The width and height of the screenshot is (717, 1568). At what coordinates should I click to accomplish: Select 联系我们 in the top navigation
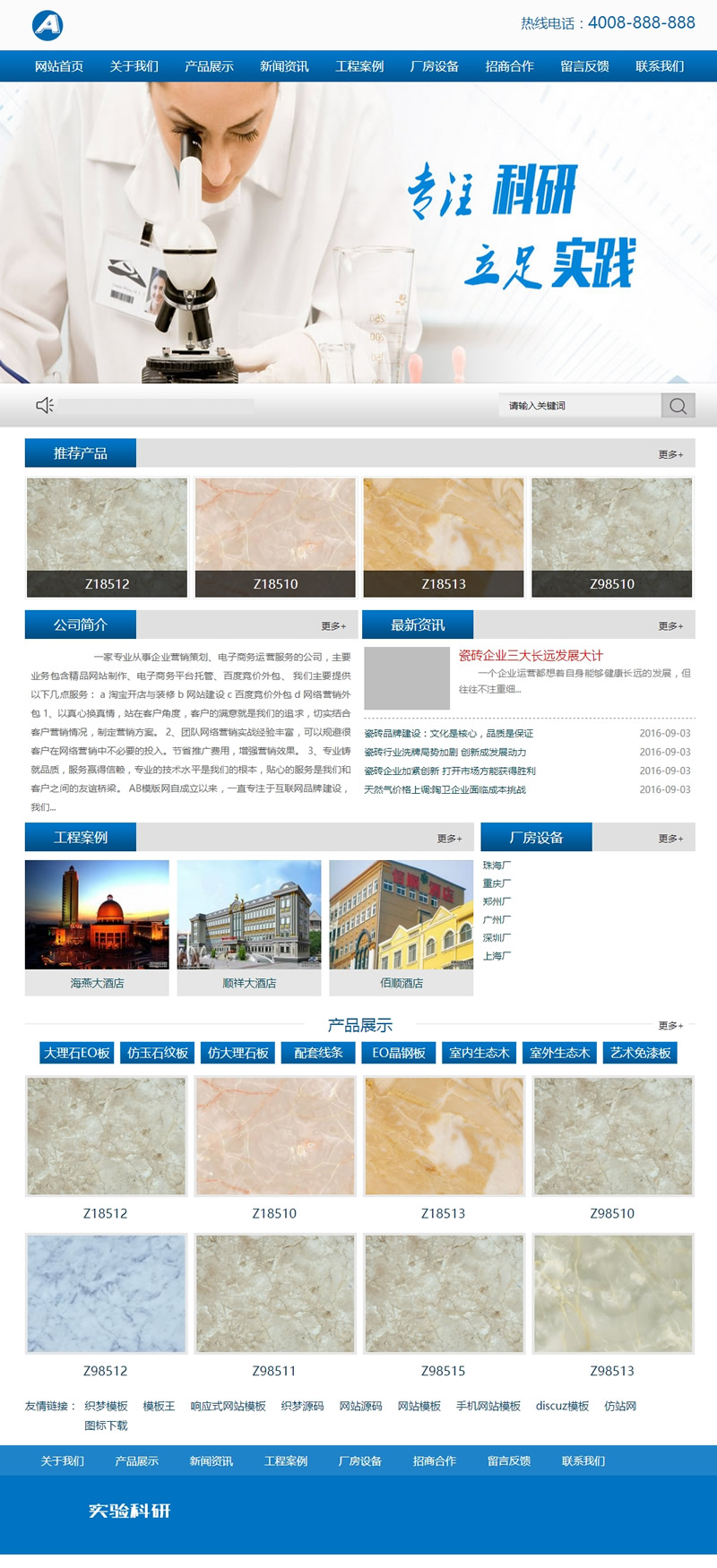pyautogui.click(x=659, y=66)
